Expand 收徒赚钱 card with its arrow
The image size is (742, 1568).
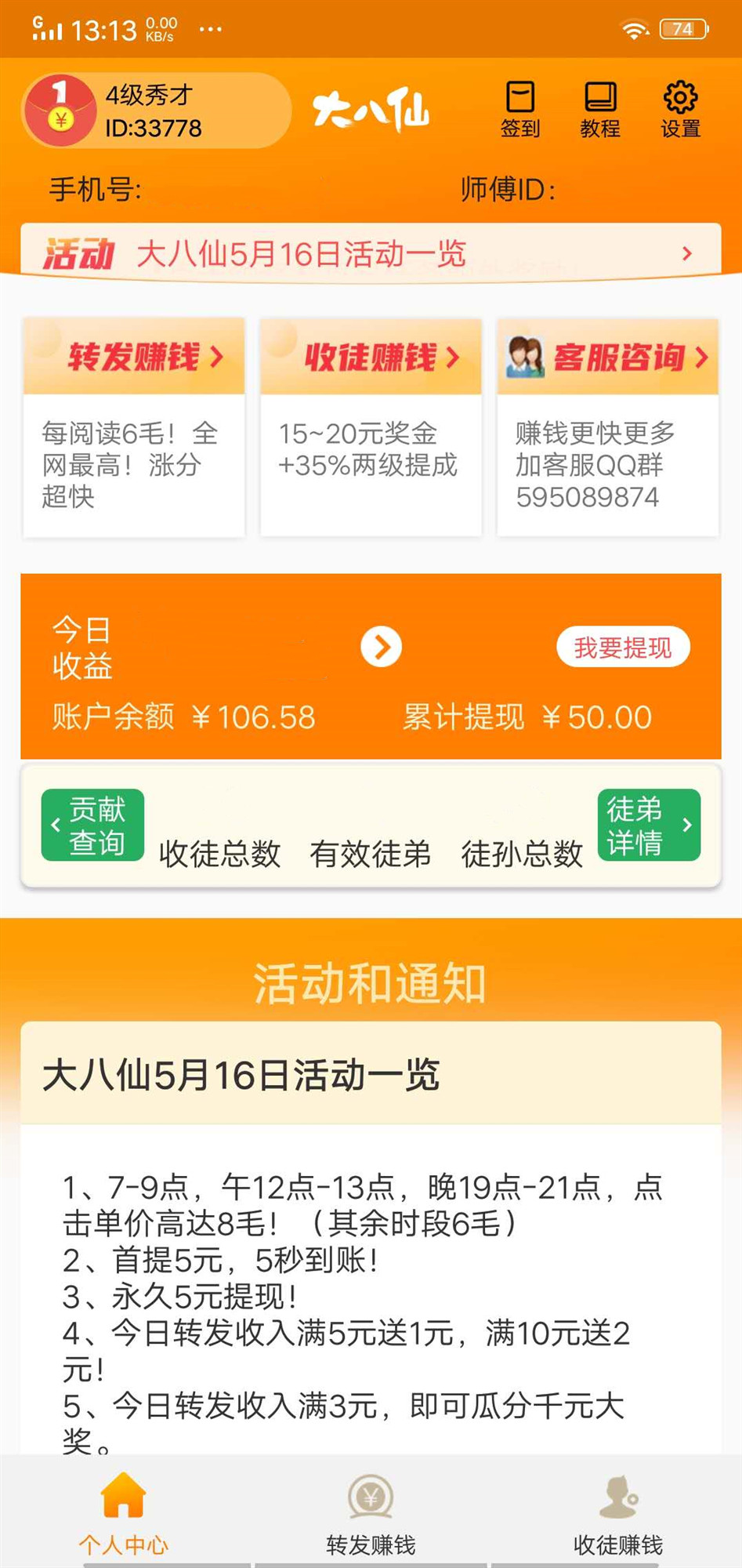click(x=453, y=357)
